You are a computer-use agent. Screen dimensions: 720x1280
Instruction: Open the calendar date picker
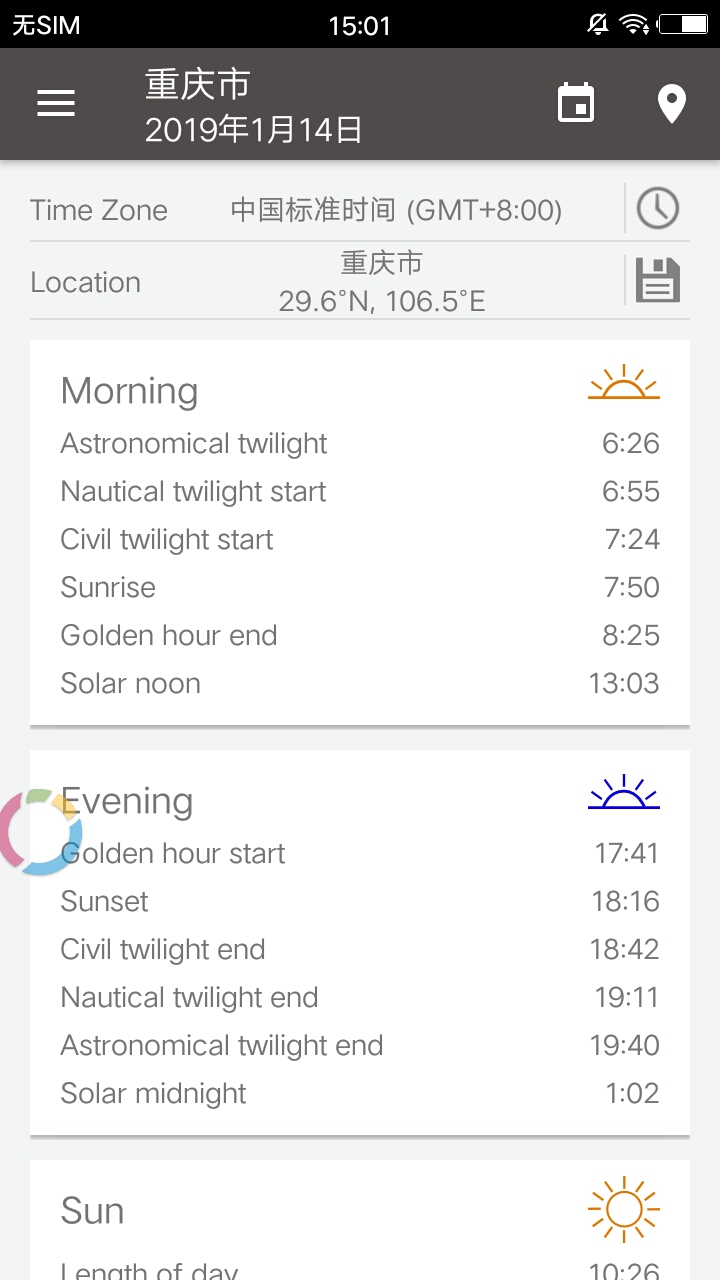click(576, 103)
